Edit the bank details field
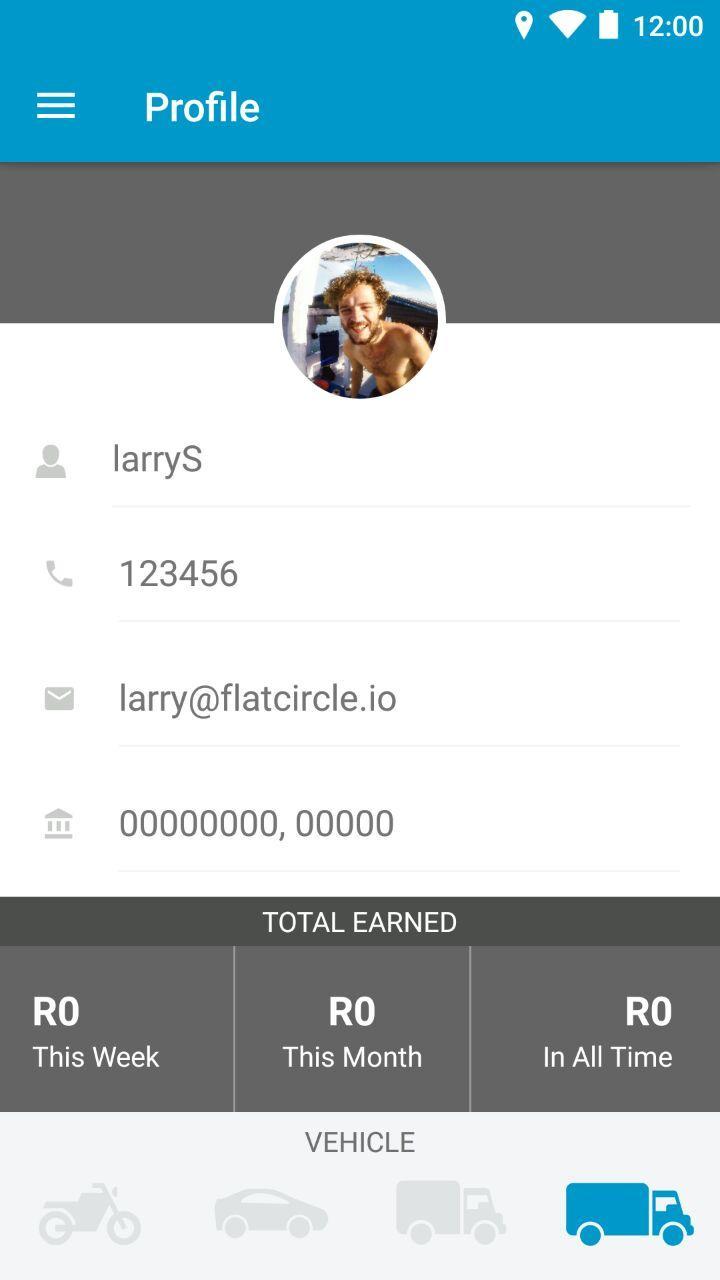This screenshot has height=1280, width=720. point(400,824)
